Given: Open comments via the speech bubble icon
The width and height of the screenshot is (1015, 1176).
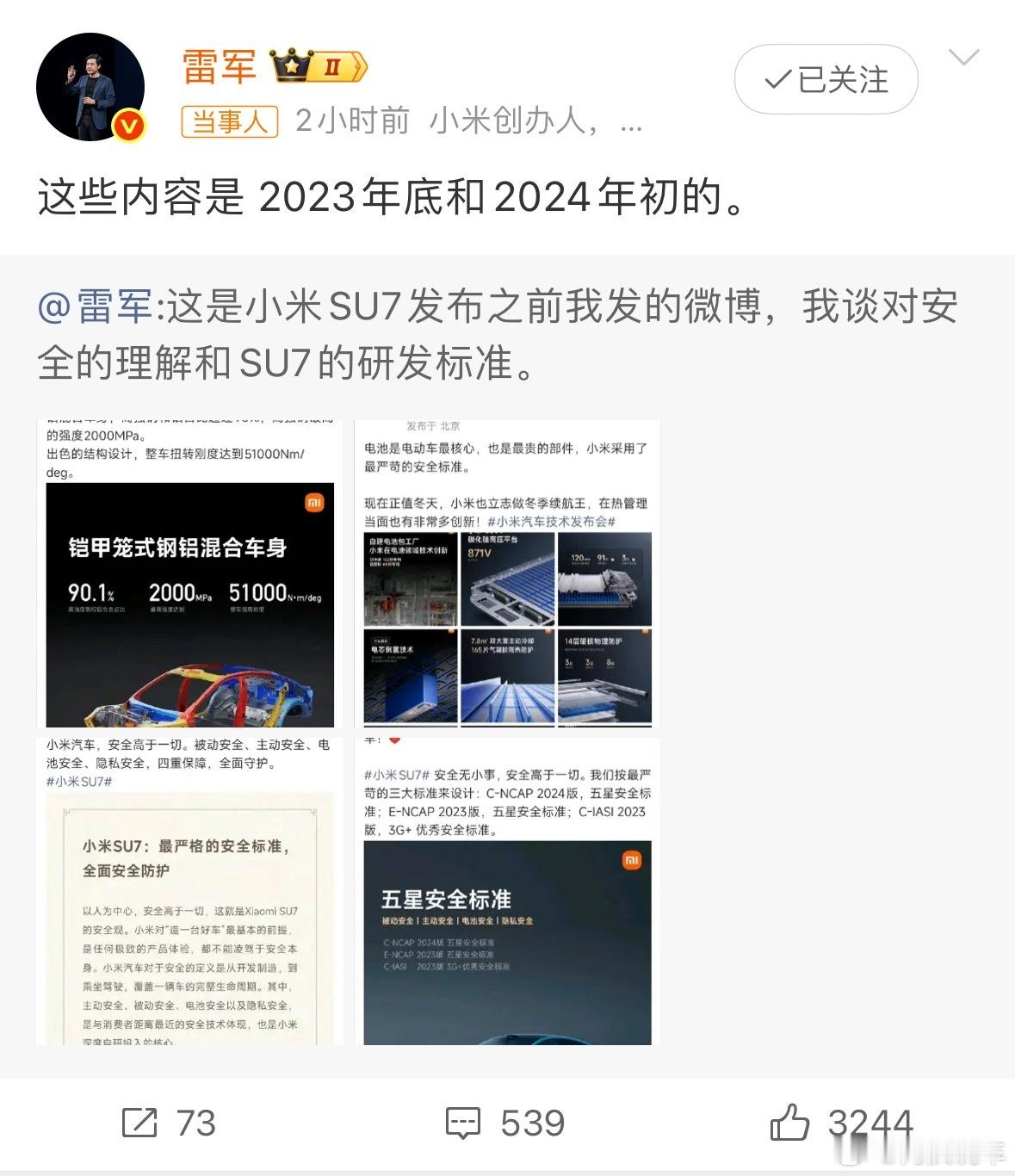Looking at the screenshot, I should coord(463,1123).
